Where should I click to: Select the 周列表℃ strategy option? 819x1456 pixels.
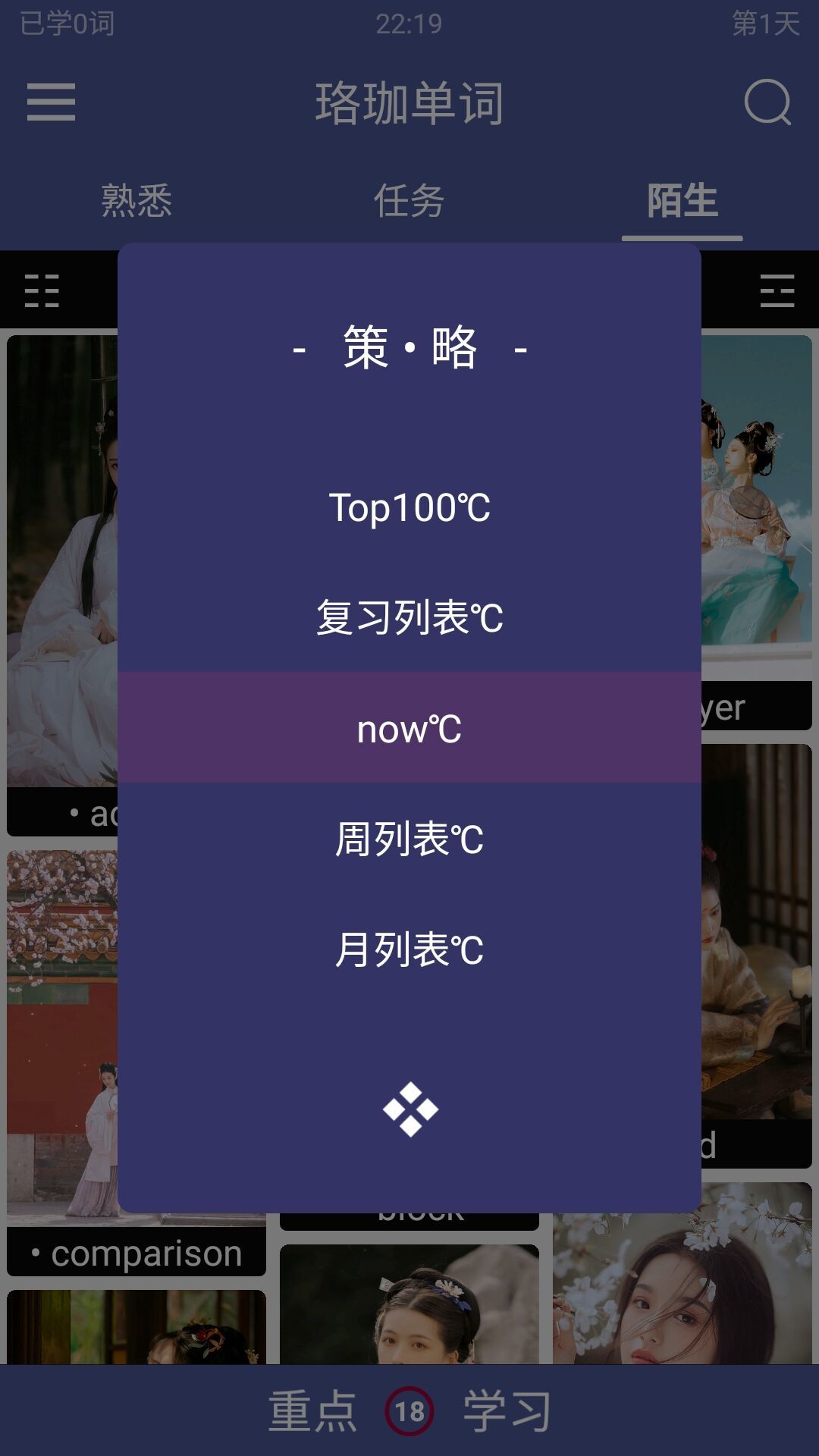click(409, 839)
